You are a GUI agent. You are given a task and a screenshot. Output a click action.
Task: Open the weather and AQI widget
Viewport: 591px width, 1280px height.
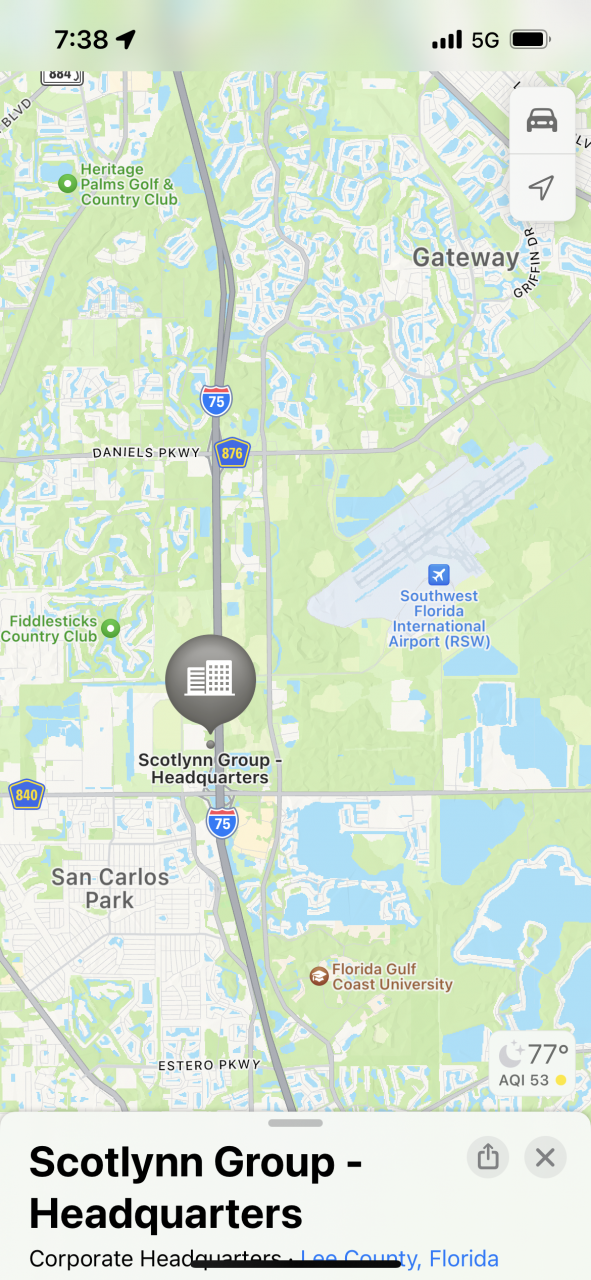tap(535, 1064)
